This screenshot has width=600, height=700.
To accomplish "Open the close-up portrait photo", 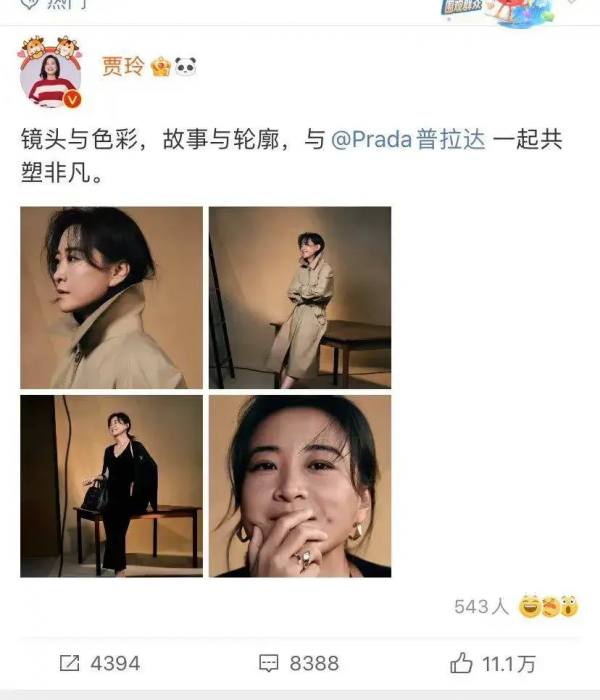I will point(300,486).
